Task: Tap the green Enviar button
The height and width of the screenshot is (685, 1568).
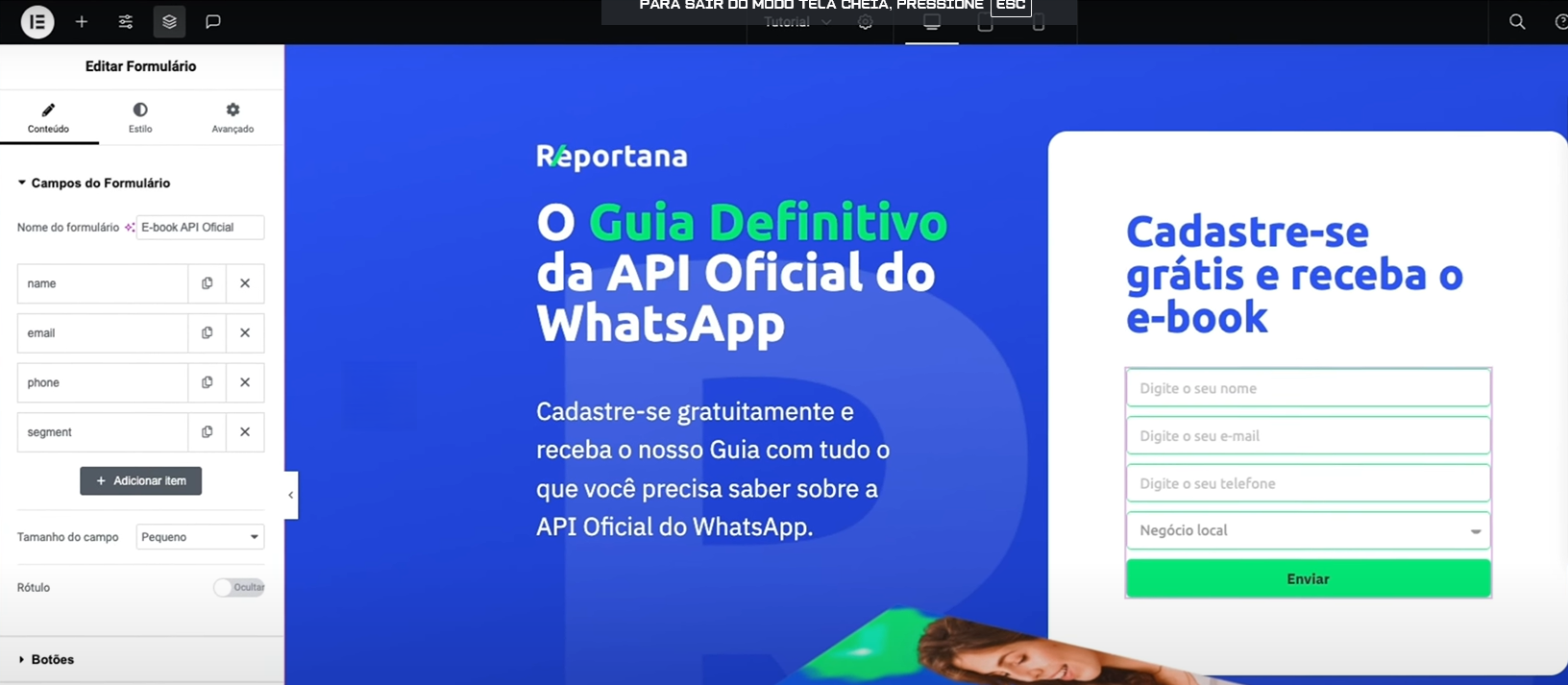Action: pos(1308,578)
